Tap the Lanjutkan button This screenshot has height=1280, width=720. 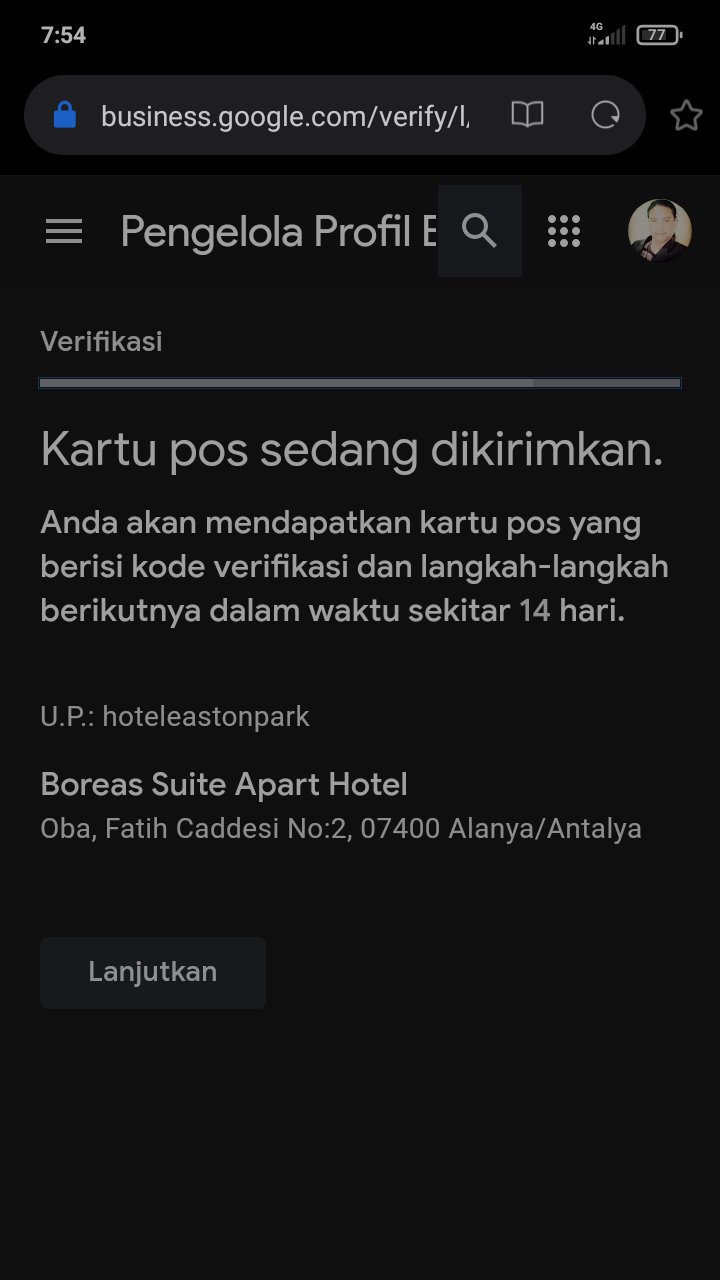(153, 972)
